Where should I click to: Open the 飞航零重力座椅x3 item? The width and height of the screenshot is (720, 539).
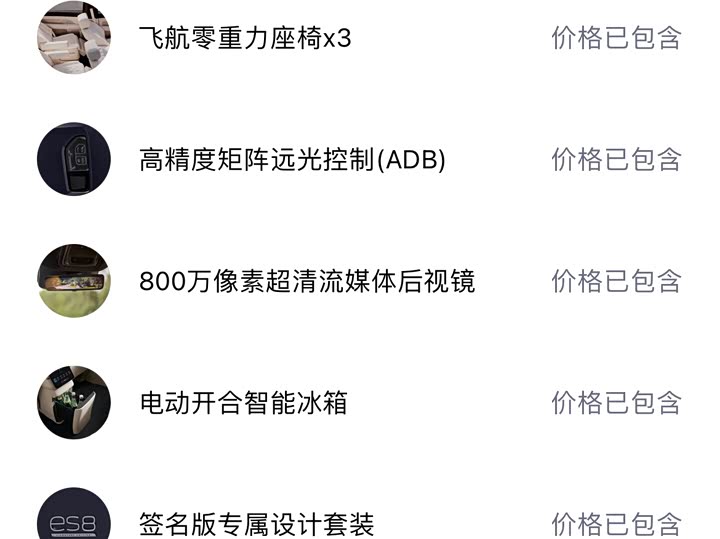pyautogui.click(x=245, y=39)
